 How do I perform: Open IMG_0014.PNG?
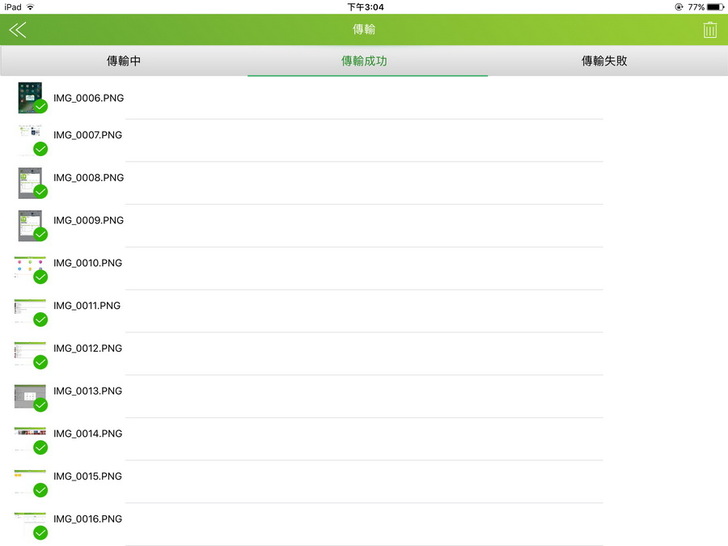click(x=88, y=434)
